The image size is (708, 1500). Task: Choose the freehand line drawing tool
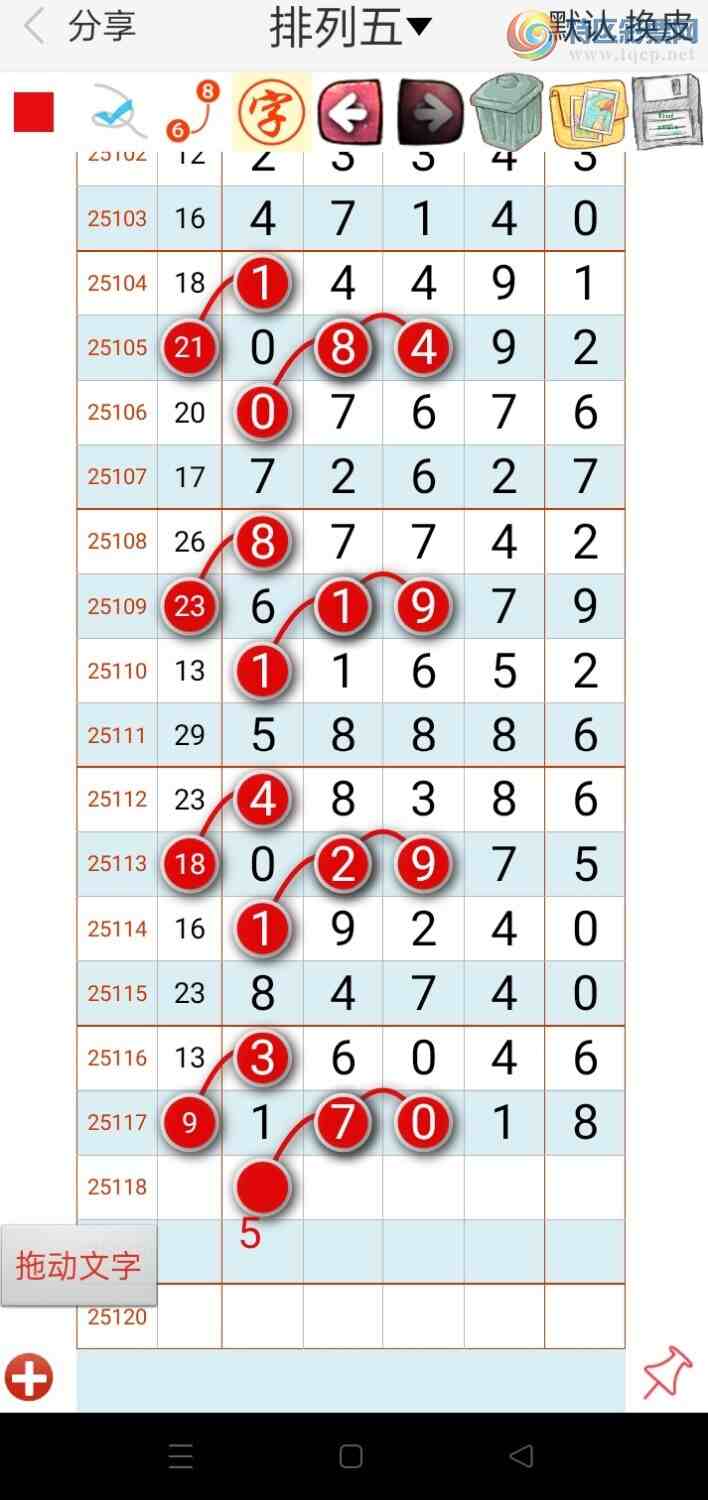(x=118, y=112)
